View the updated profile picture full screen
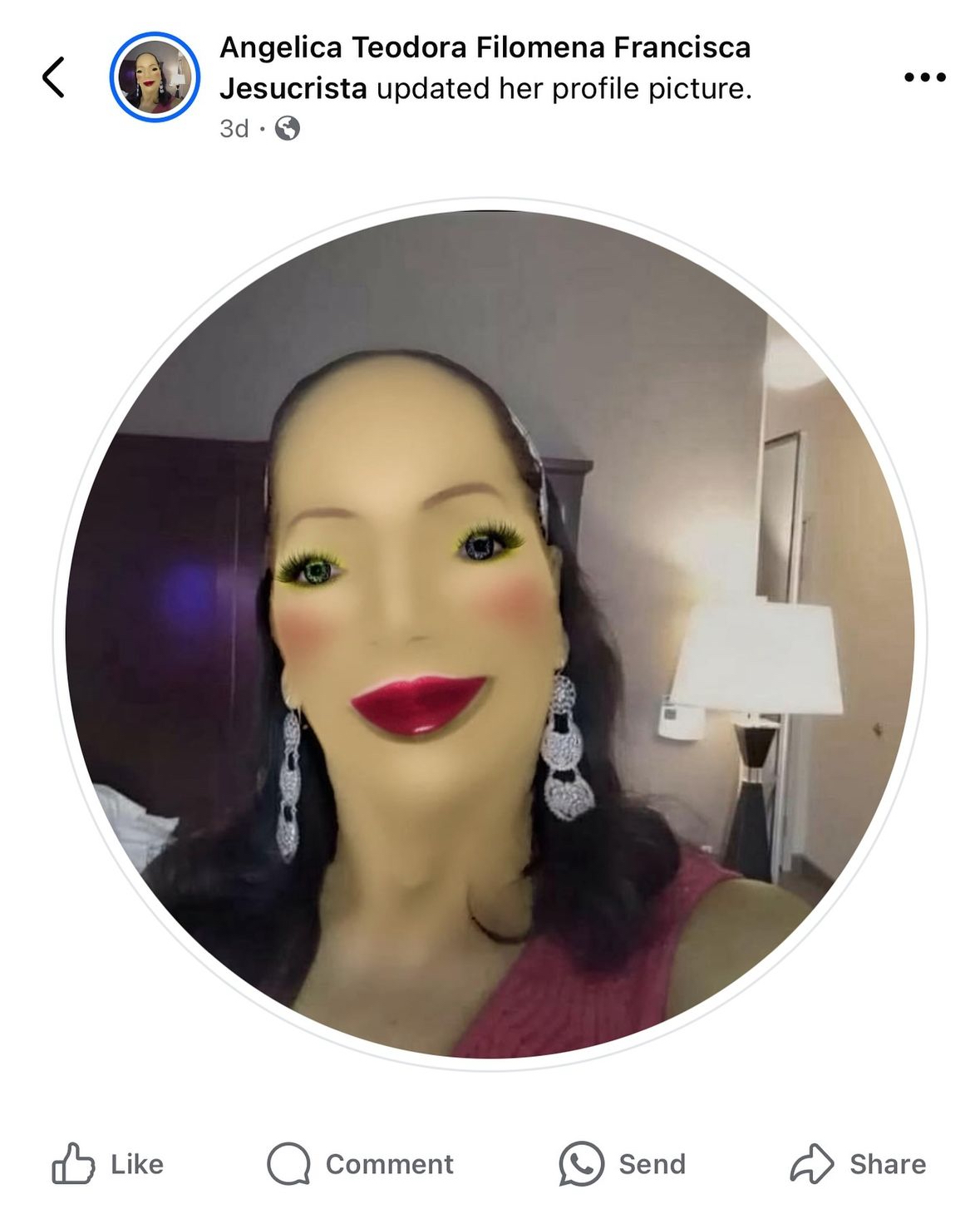The width and height of the screenshot is (980, 1214). (490, 634)
